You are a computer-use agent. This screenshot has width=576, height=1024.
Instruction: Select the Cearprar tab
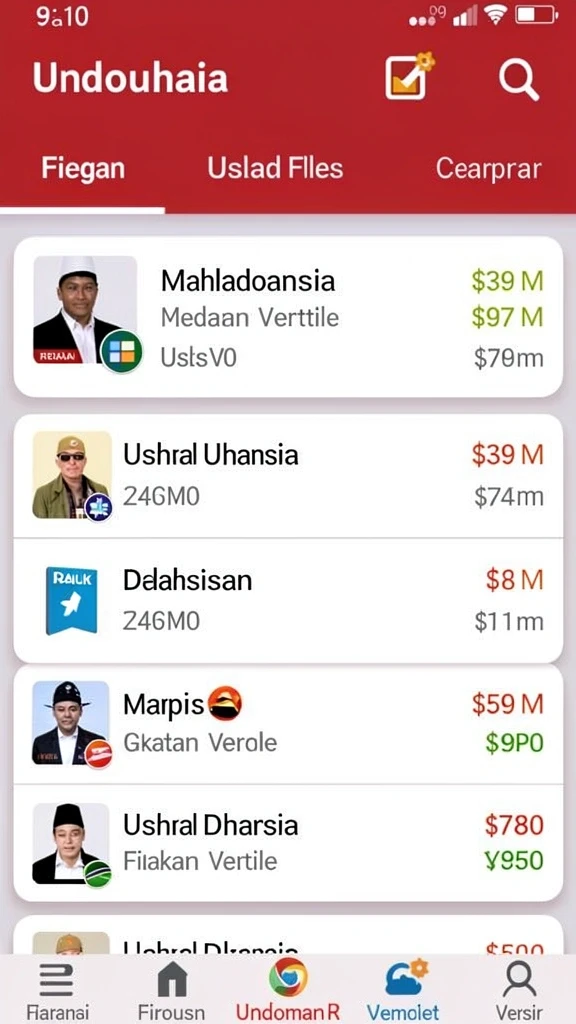pos(488,169)
